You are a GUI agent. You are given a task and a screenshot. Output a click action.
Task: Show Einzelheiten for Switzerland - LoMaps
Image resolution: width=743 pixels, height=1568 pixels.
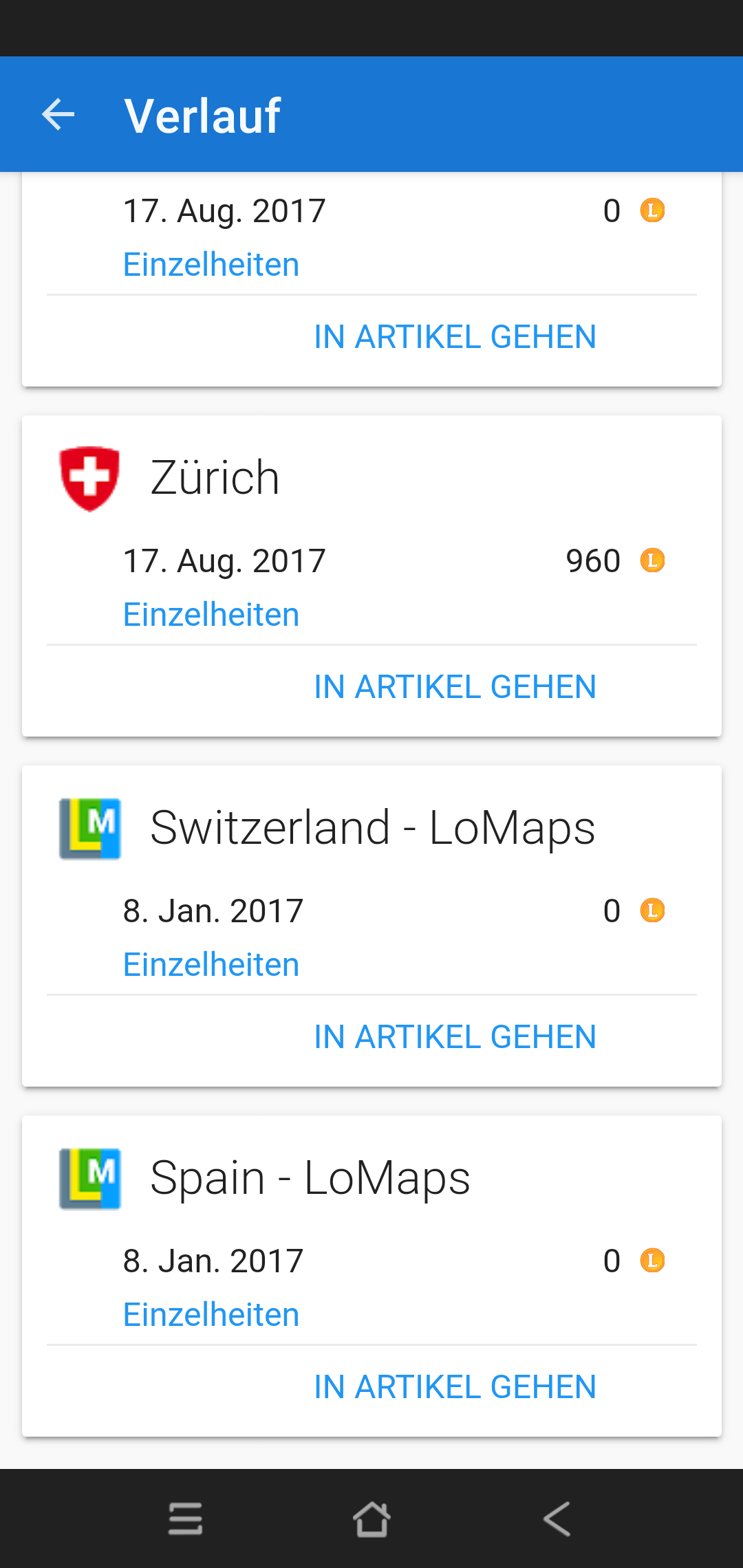(211, 964)
